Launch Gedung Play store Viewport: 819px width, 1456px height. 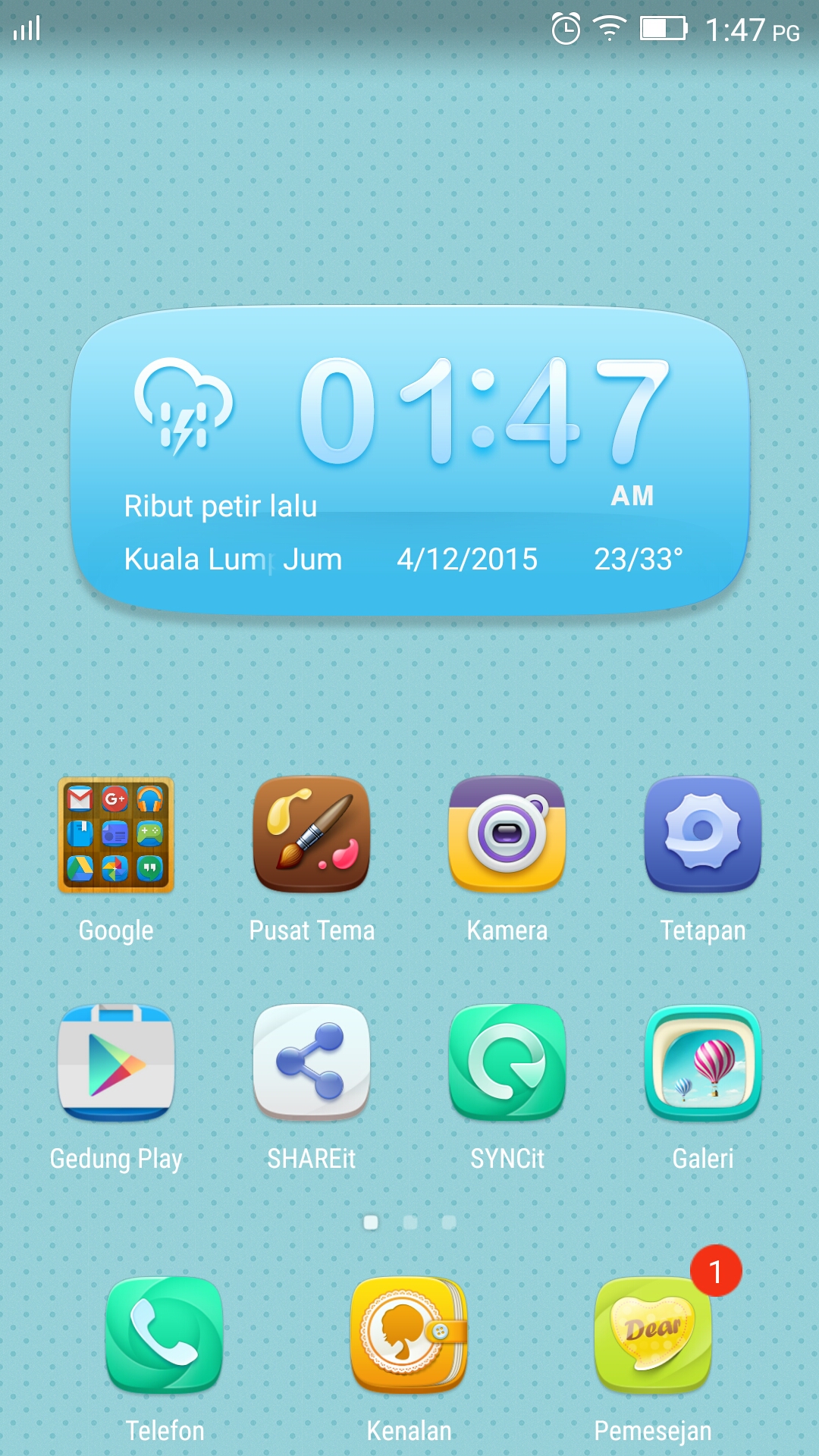[x=116, y=1062]
